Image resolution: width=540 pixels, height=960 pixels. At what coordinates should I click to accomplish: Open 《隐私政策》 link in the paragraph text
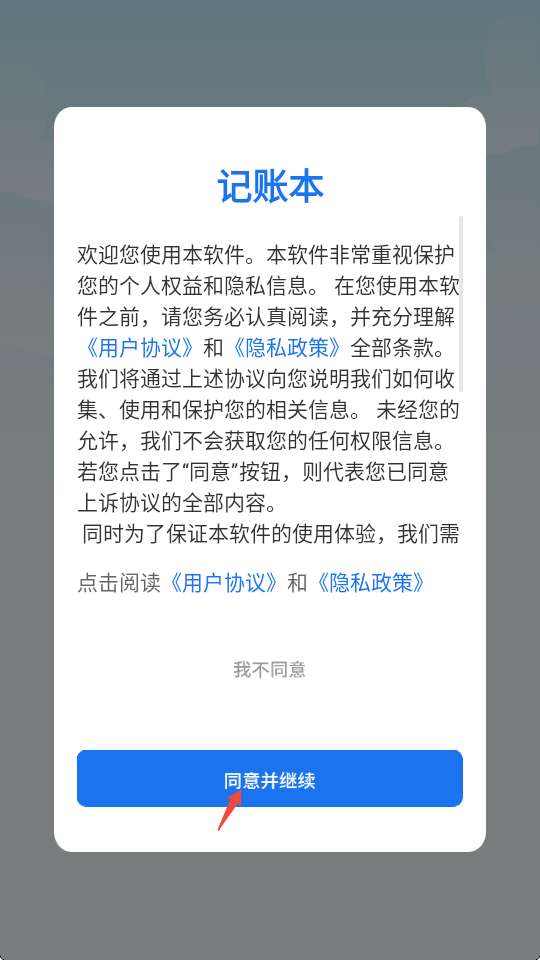[x=287, y=348]
